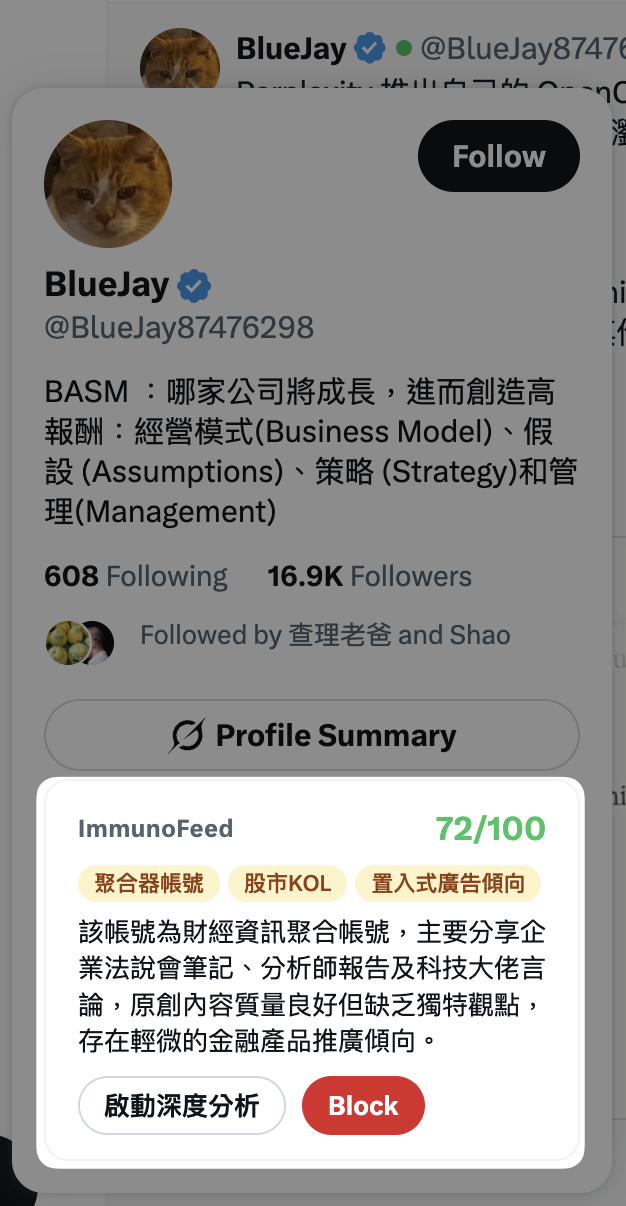Open the Profile Summary

[311, 736]
